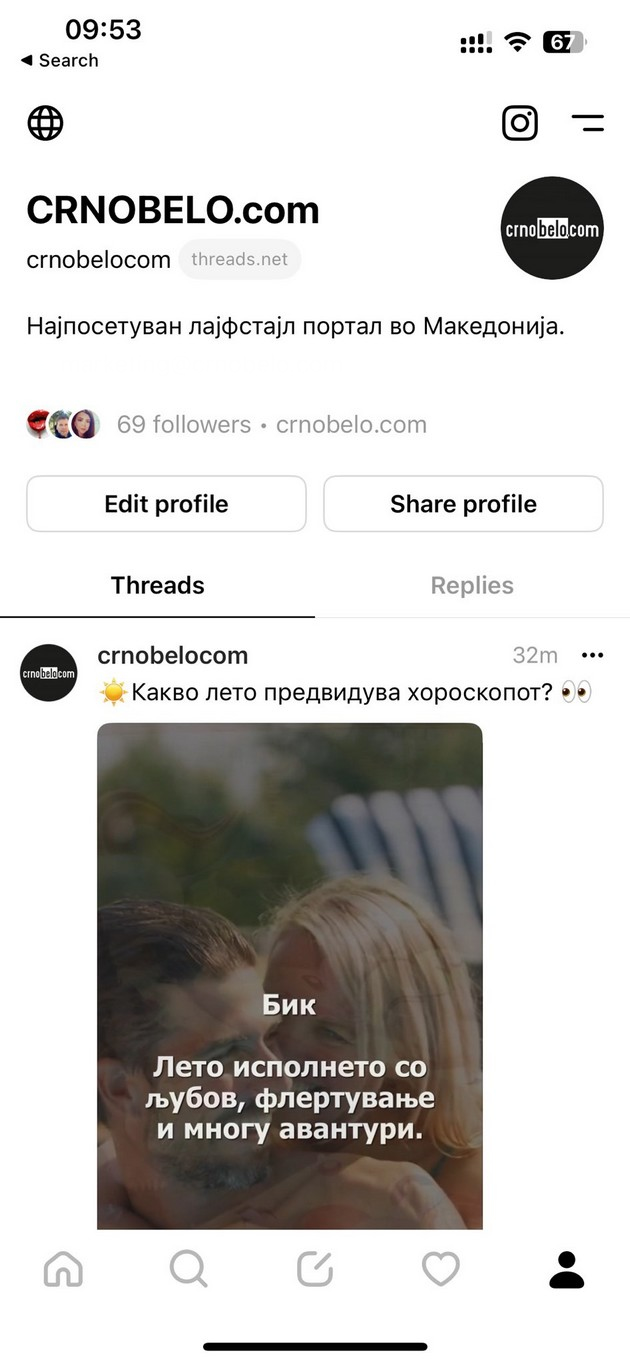The width and height of the screenshot is (630, 1364).
Task: Go to the Home feed tab
Action: click(x=64, y=1269)
